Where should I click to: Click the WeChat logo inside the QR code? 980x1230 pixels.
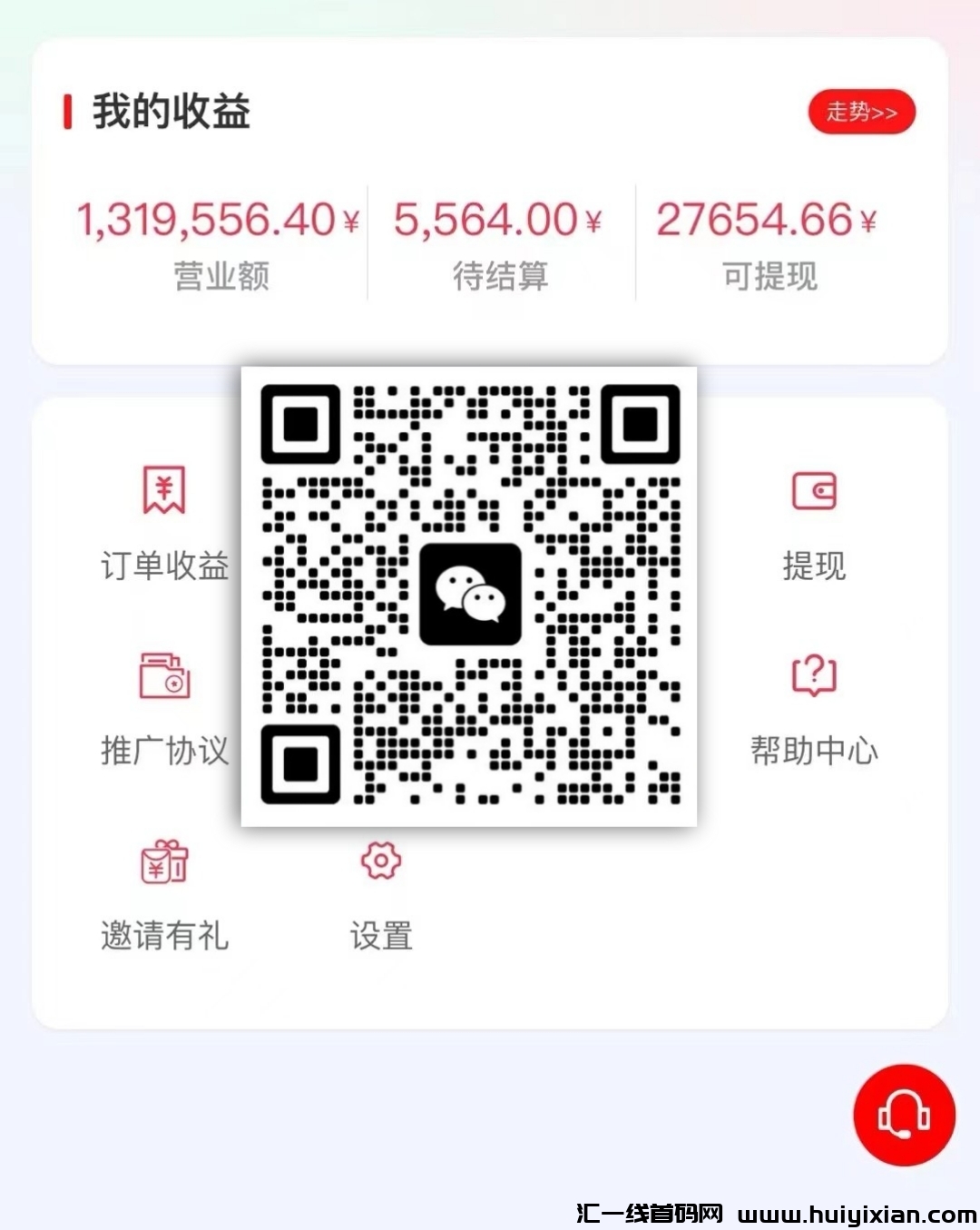471,595
